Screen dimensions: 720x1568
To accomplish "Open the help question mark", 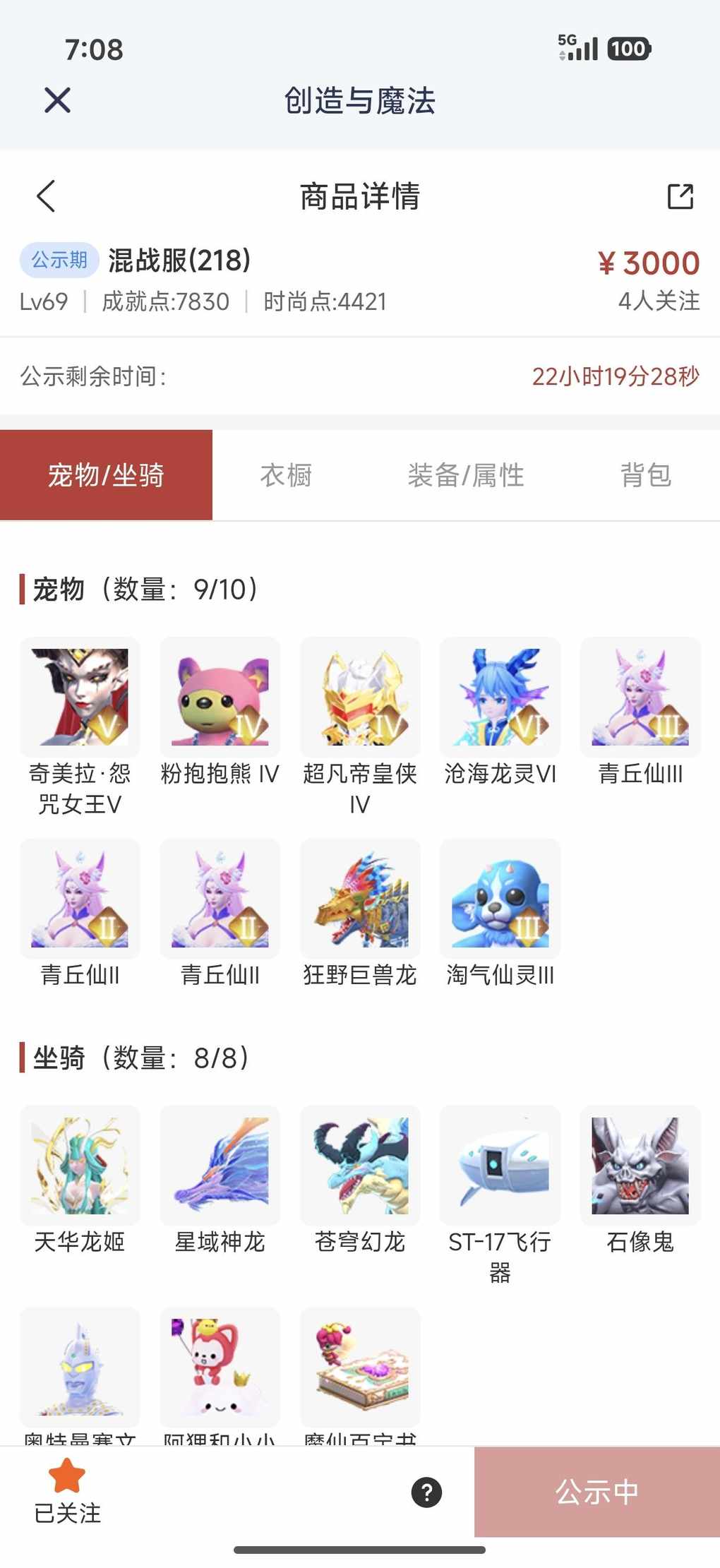I will [x=426, y=1492].
